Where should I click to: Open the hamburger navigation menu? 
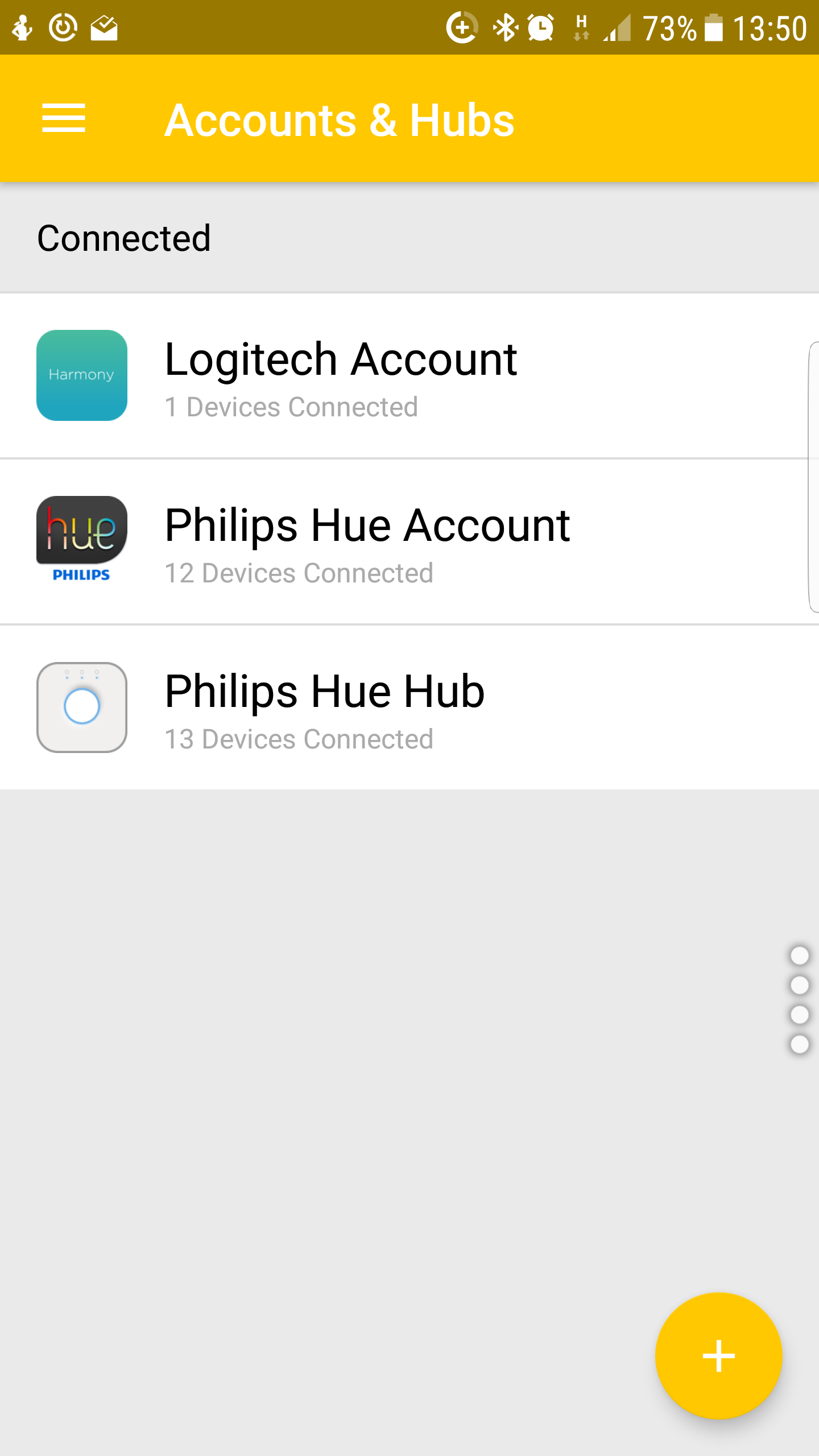[64, 118]
